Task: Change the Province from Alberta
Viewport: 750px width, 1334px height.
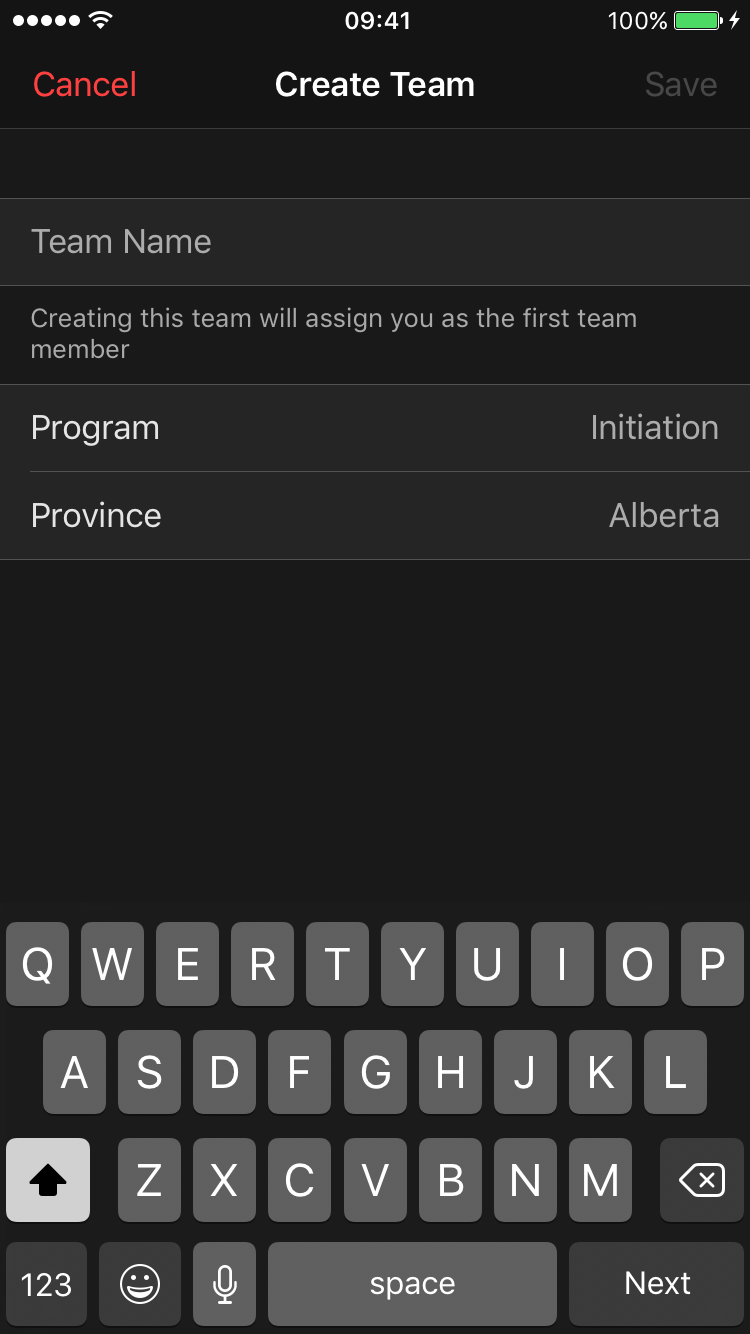Action: [374, 516]
